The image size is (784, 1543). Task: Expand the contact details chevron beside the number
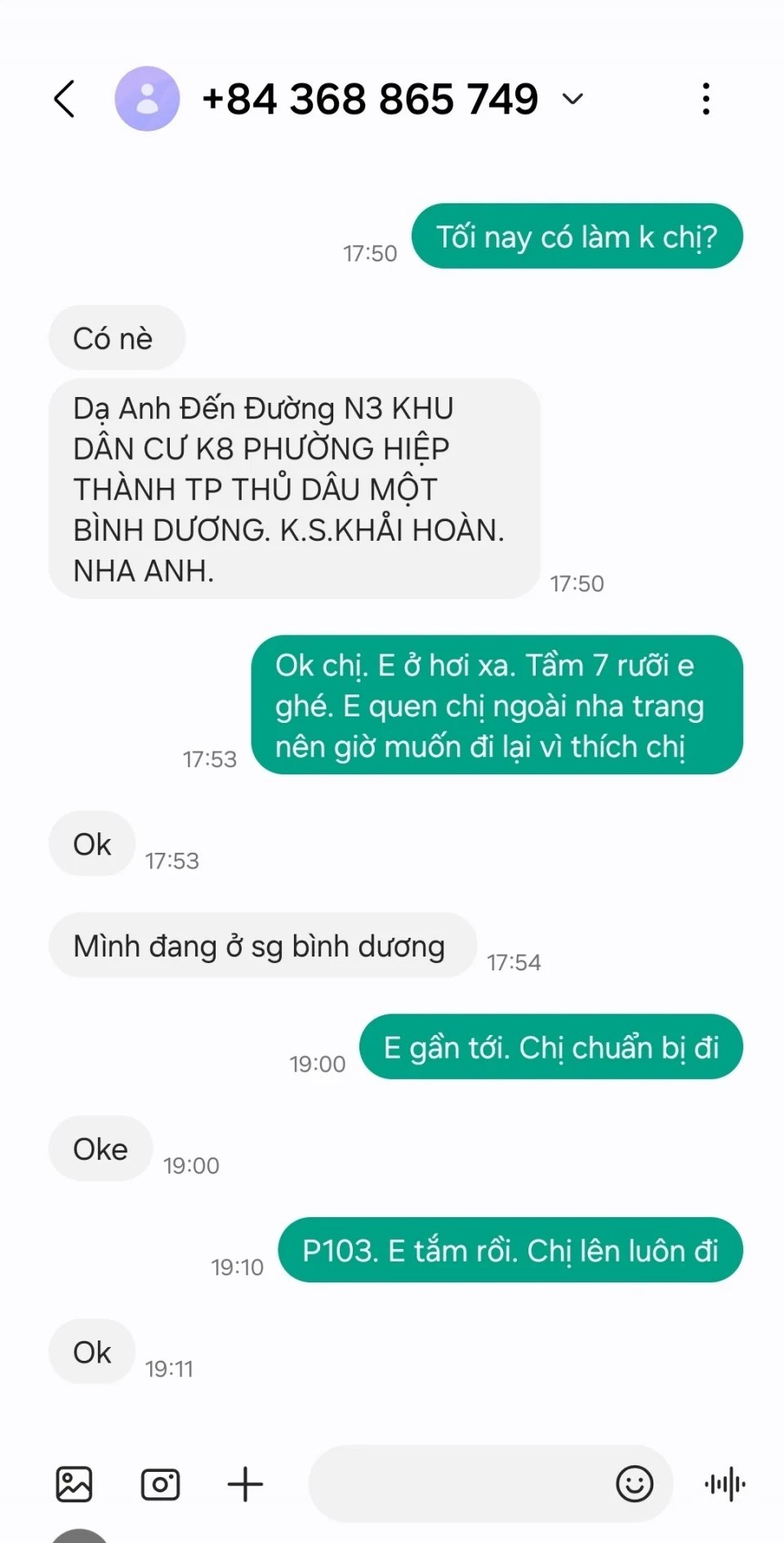click(573, 99)
